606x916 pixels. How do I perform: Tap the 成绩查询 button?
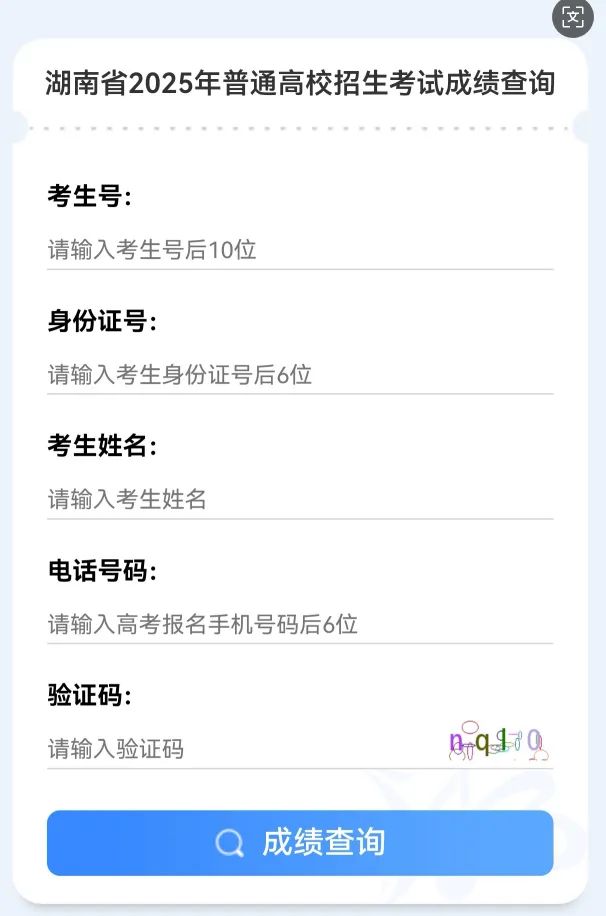(300, 842)
